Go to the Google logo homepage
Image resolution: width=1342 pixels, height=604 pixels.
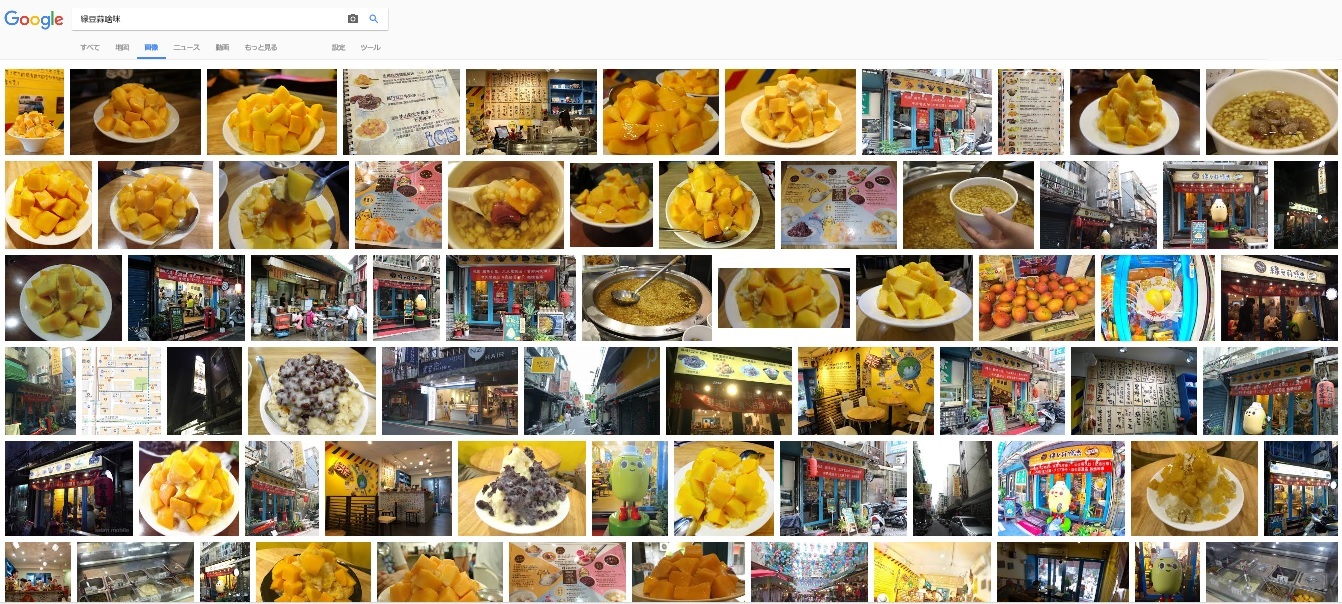point(34,20)
